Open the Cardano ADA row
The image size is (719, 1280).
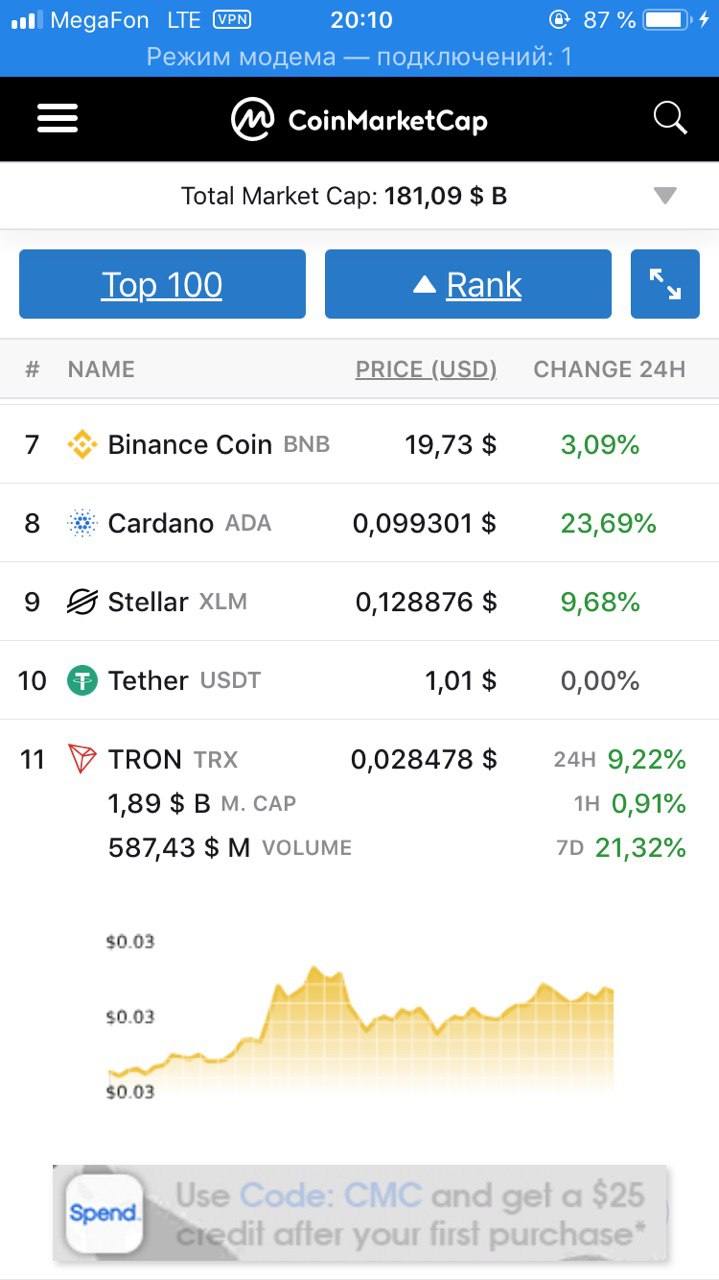[x=359, y=523]
